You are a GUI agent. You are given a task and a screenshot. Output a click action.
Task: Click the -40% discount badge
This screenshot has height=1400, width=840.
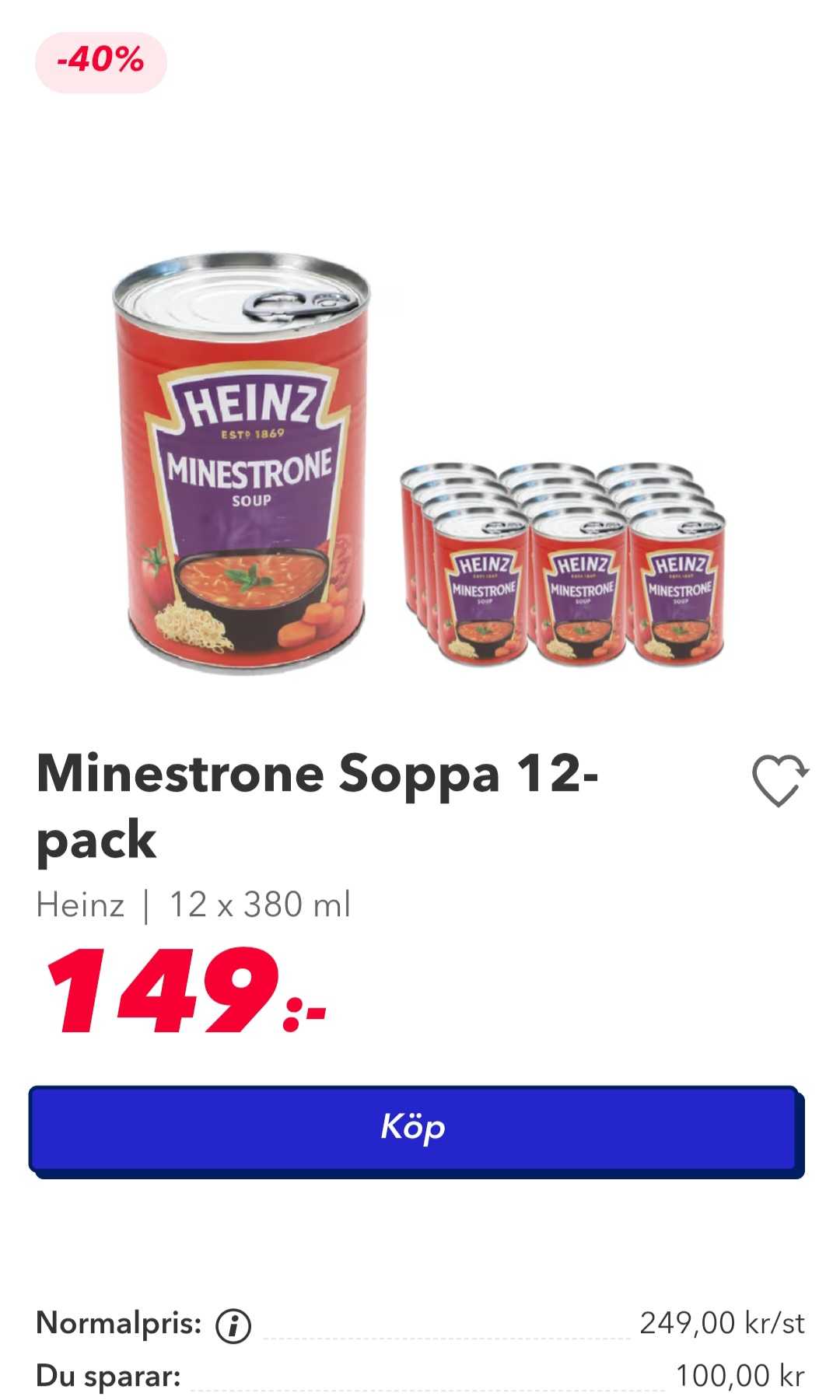[99, 60]
